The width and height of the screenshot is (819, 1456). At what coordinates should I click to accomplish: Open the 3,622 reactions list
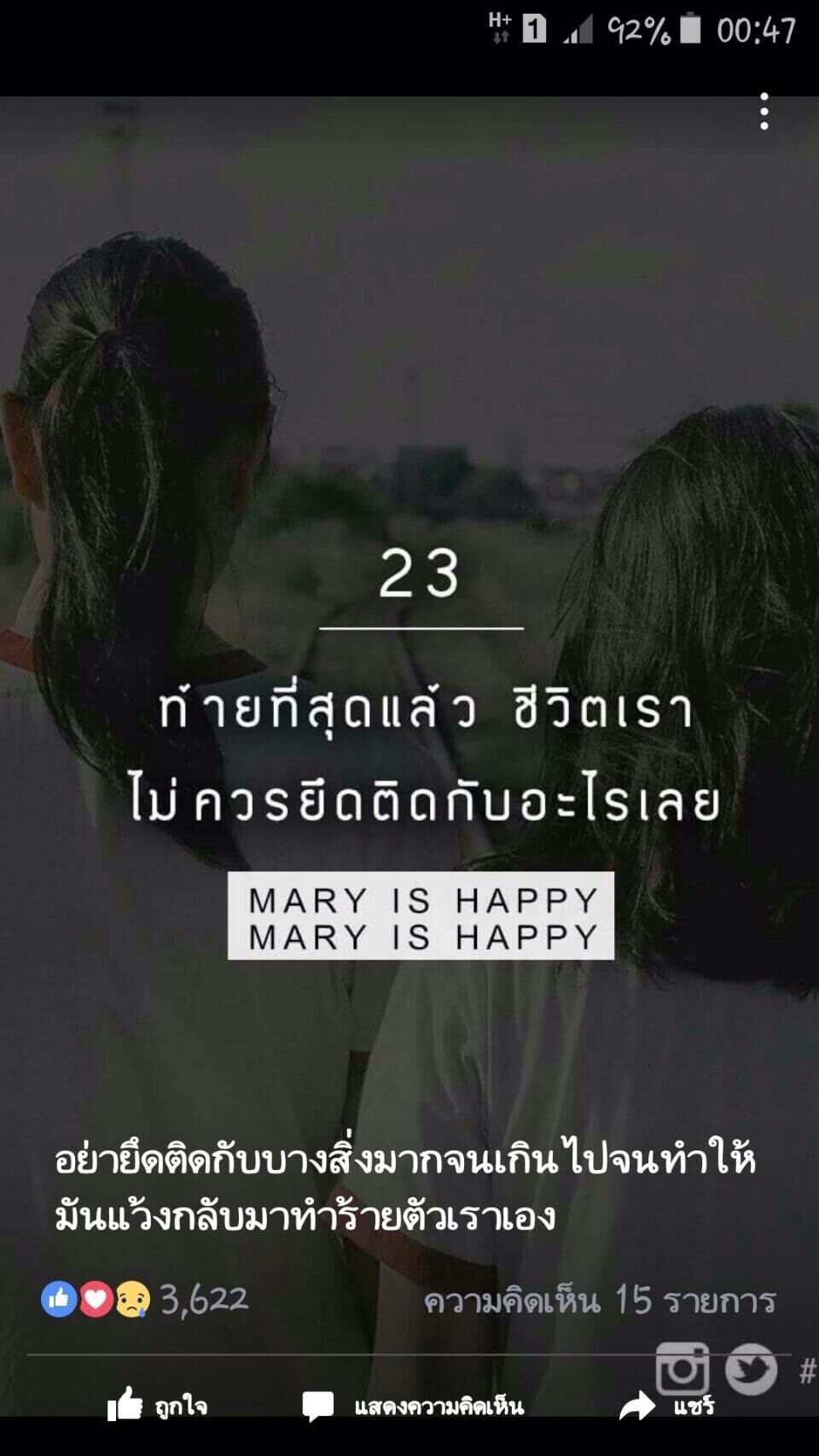(x=145, y=1299)
